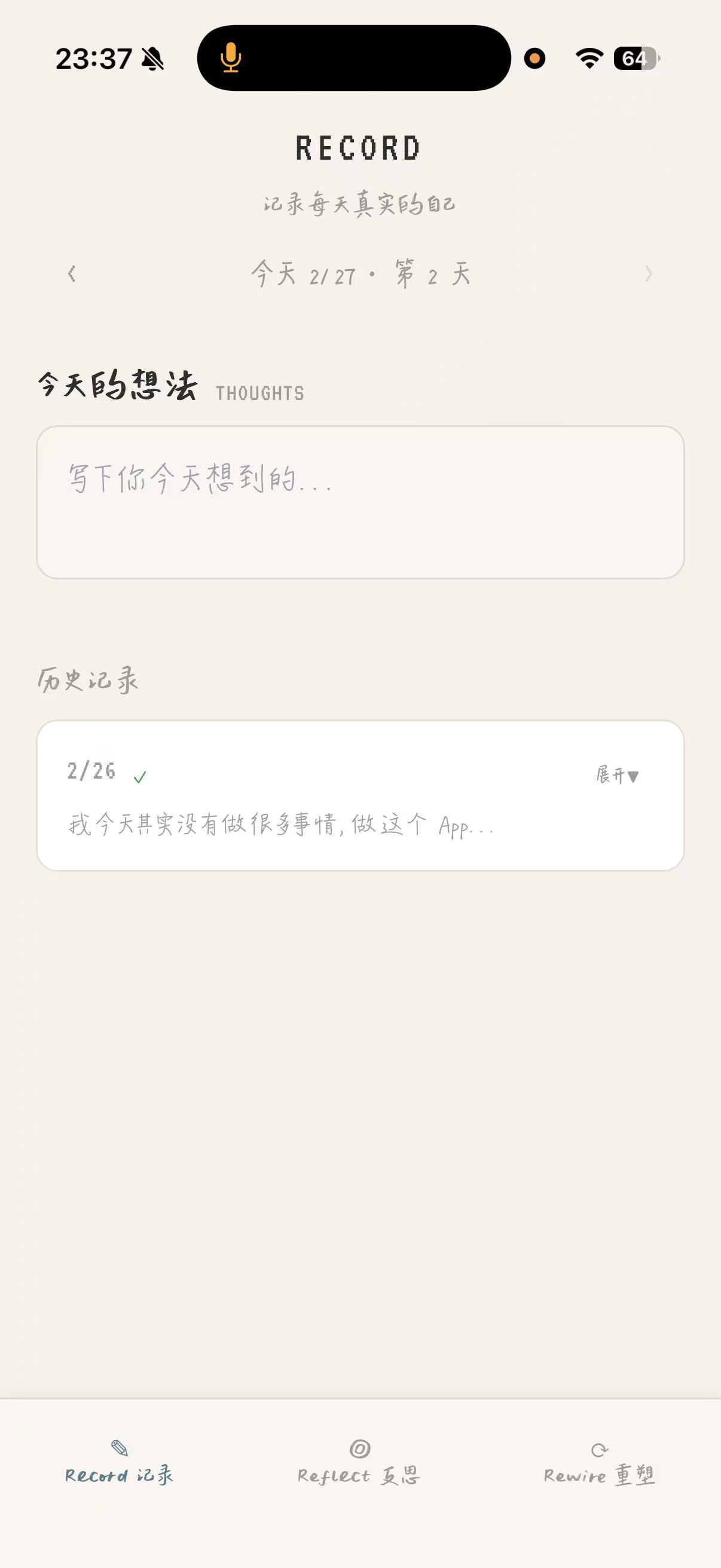The height and width of the screenshot is (1568, 721).
Task: Go to previous day with left chevron
Action: (x=73, y=274)
